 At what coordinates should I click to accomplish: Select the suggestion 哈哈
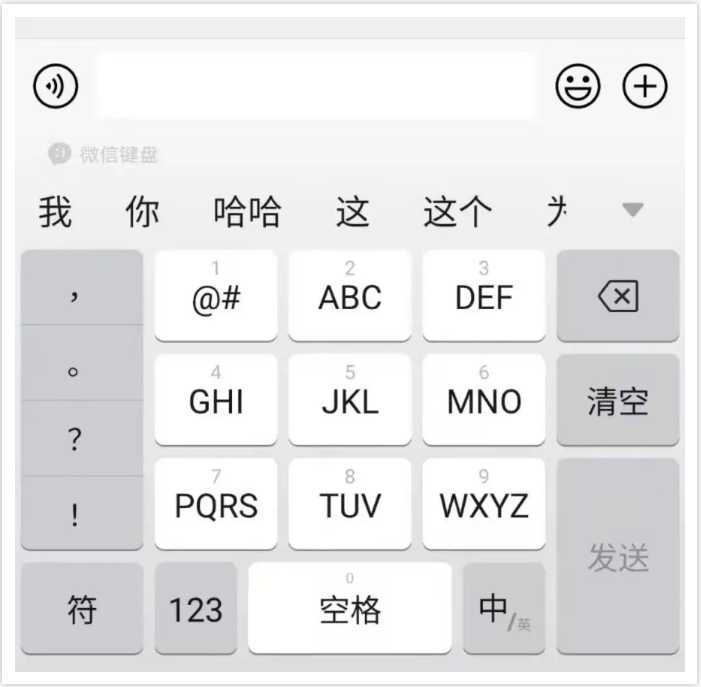[x=247, y=211]
